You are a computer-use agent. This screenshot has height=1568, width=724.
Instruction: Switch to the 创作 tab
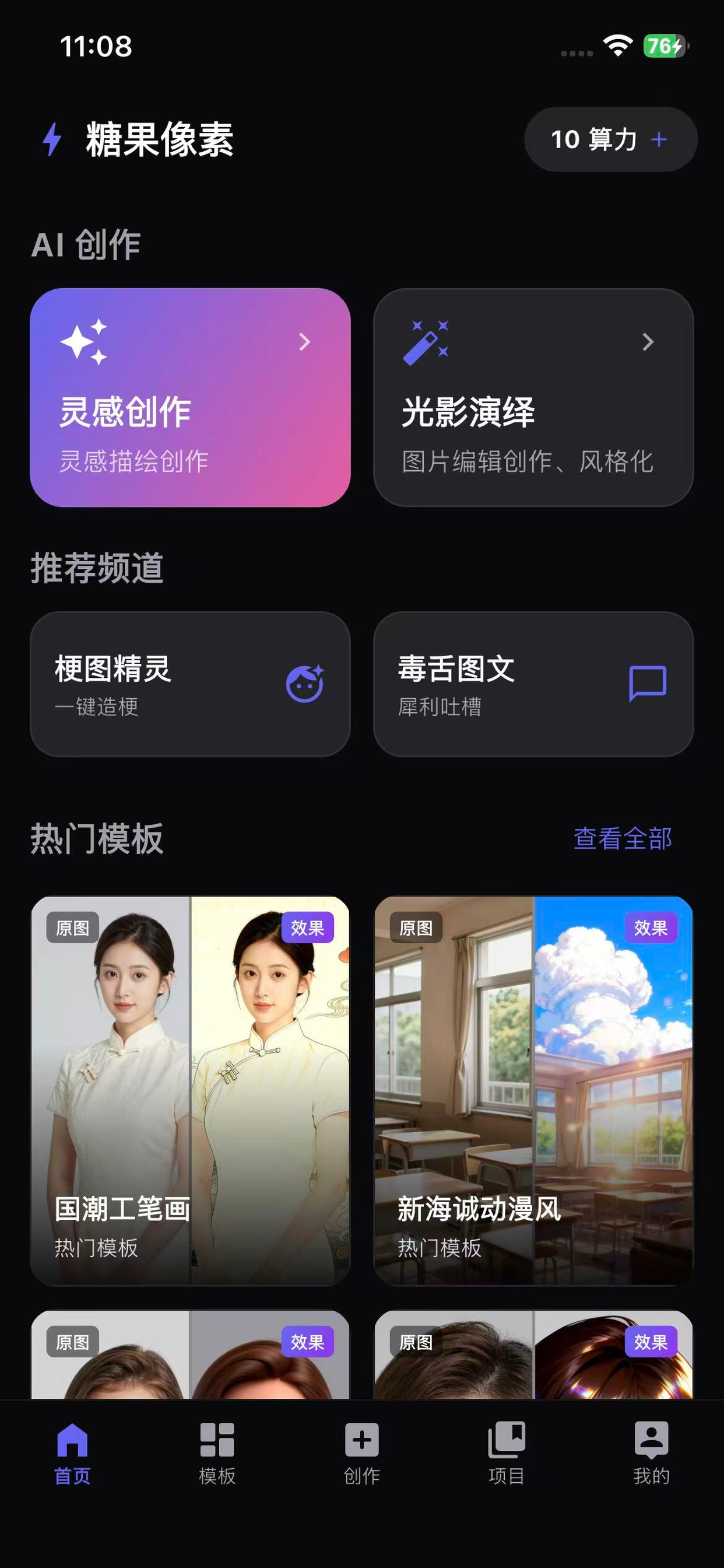pos(362,1454)
